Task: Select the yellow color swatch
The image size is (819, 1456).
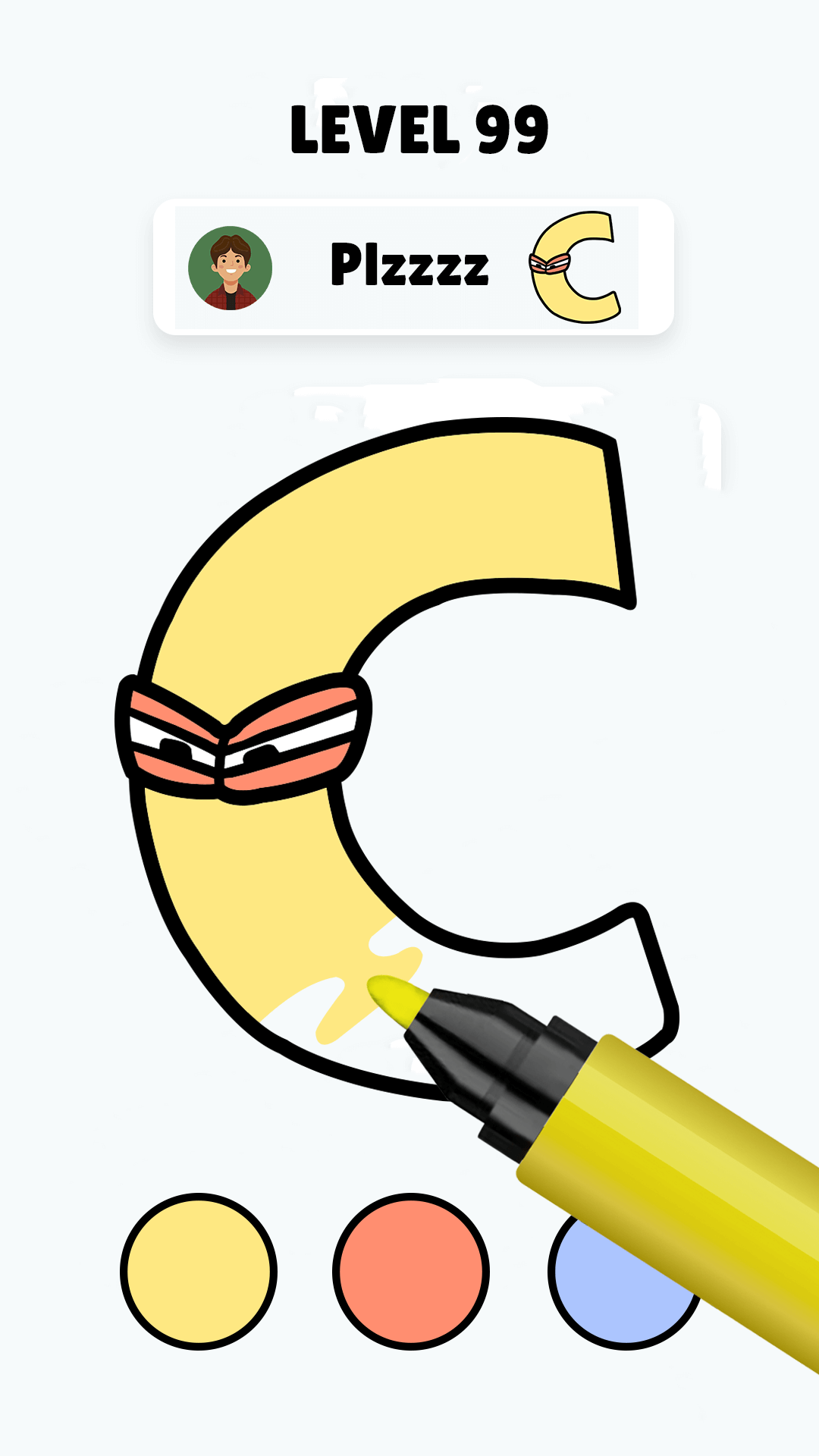Action: [x=199, y=1272]
